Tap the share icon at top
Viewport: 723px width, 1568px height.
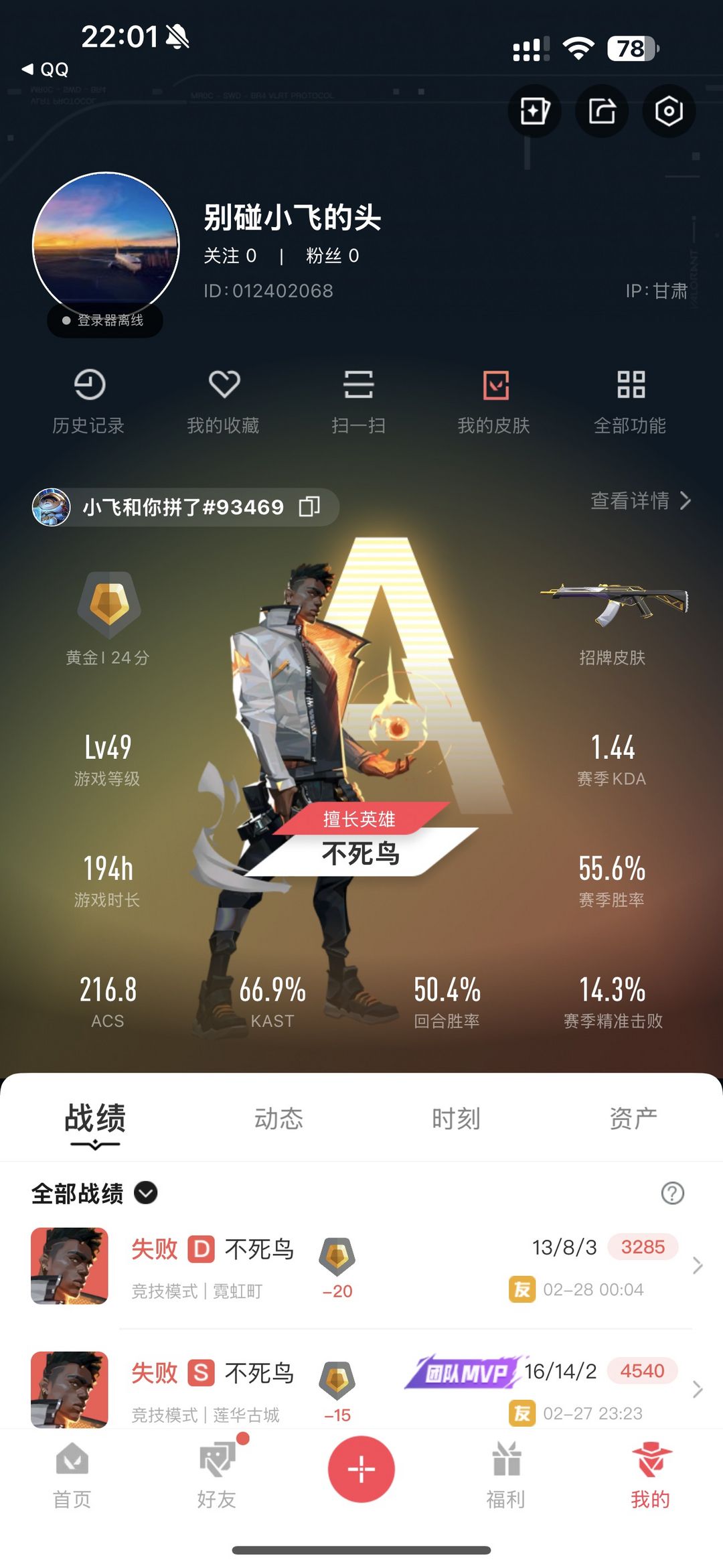(x=602, y=111)
